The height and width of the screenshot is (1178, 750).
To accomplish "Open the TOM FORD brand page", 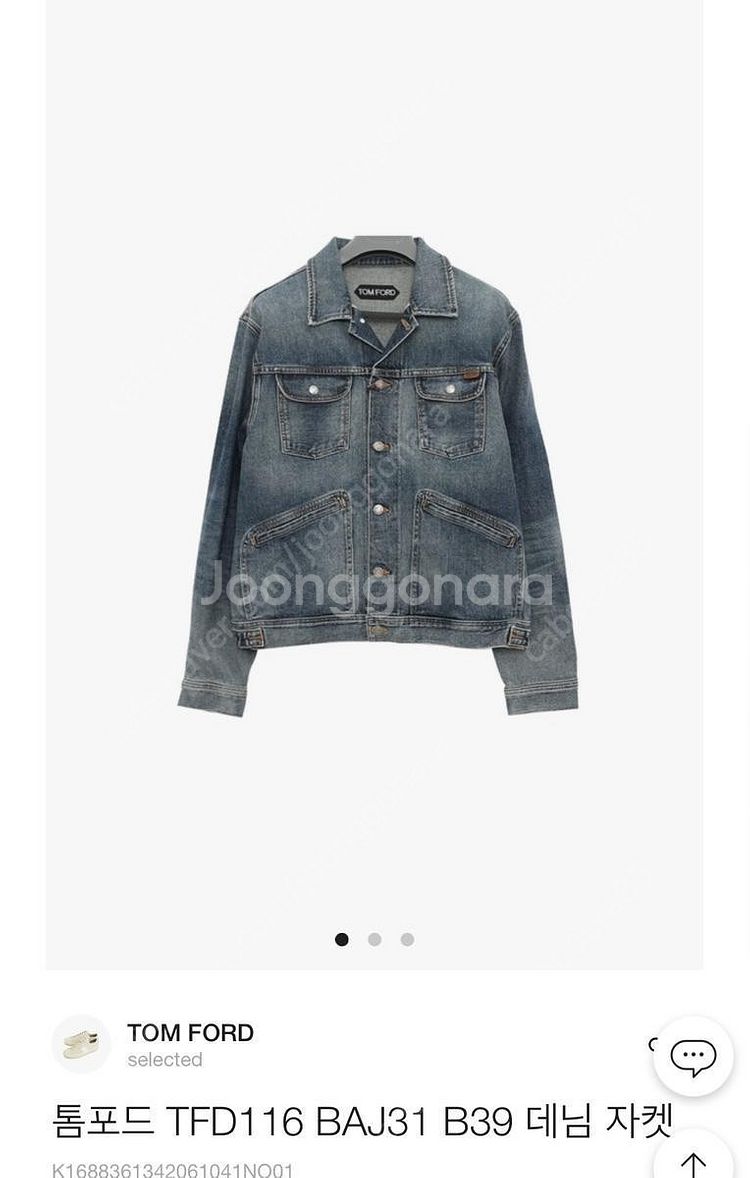I will click(x=190, y=1033).
